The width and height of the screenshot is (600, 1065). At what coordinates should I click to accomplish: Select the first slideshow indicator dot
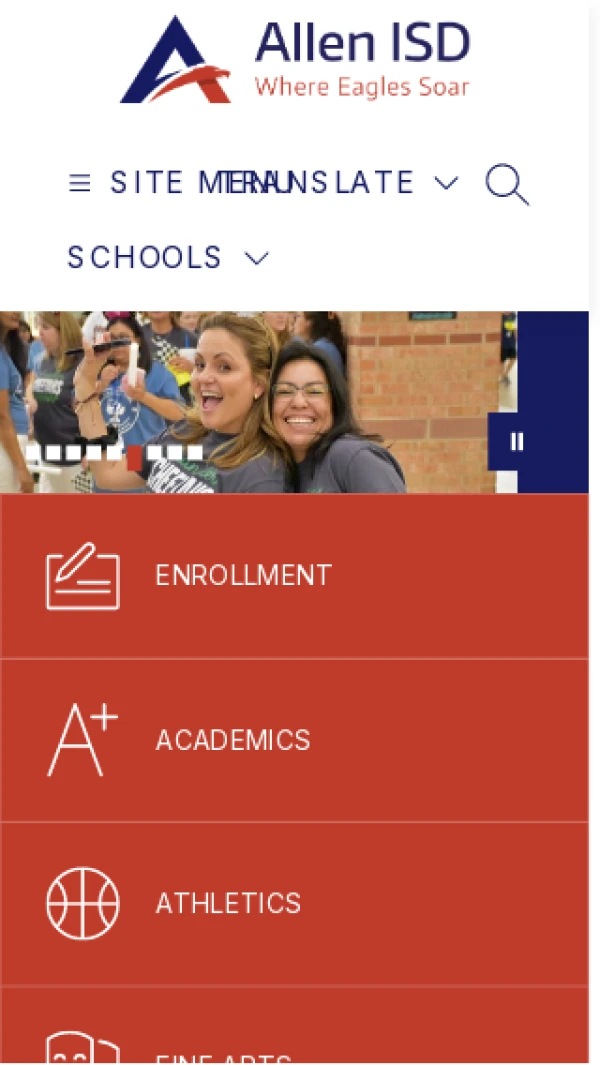[x=33, y=453]
